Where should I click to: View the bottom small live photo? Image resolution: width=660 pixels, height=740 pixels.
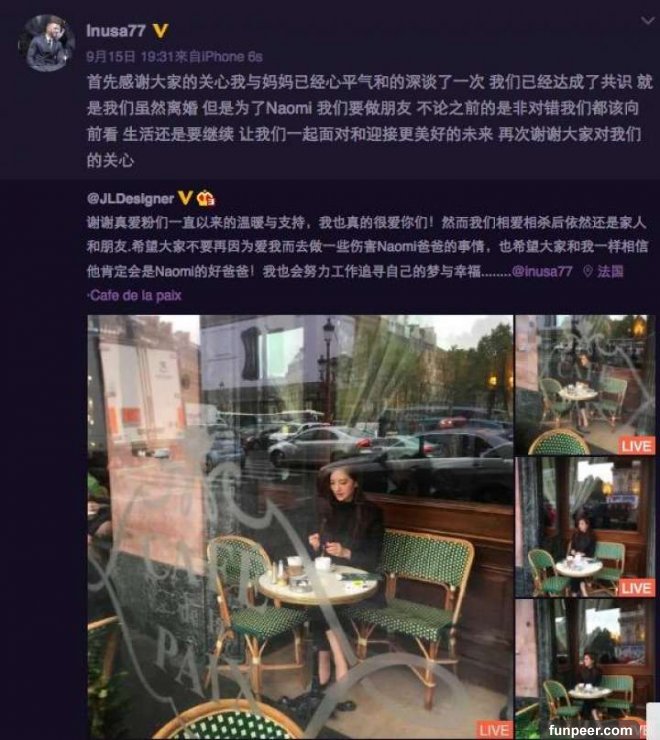click(x=585, y=662)
